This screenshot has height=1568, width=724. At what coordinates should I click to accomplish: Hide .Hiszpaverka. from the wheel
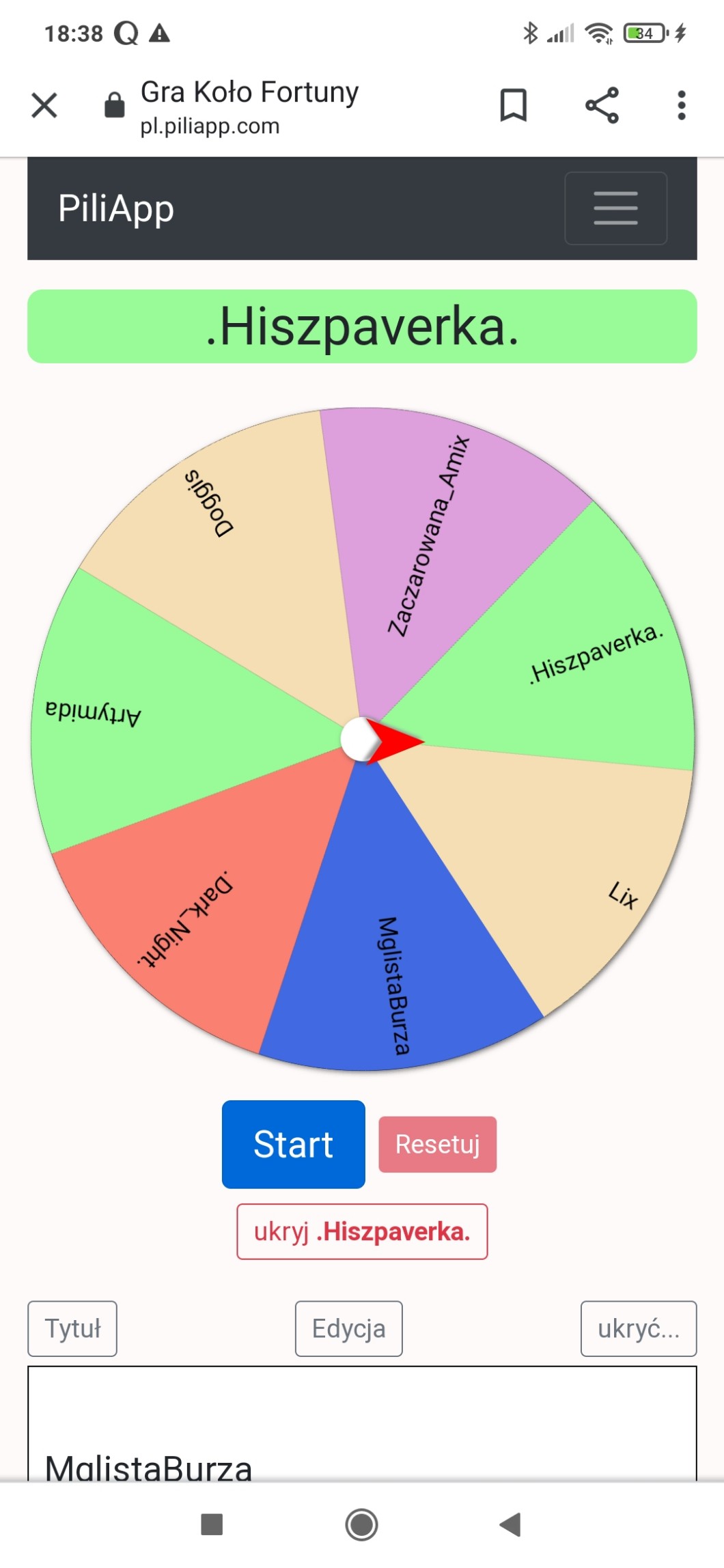point(362,1231)
